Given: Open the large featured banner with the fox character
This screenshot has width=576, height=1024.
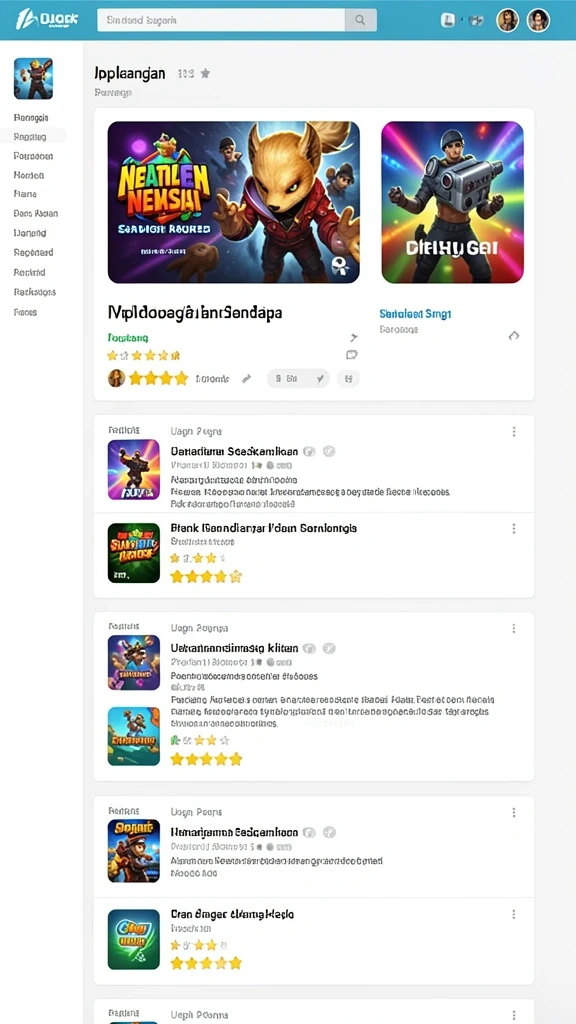Looking at the screenshot, I should [234, 202].
